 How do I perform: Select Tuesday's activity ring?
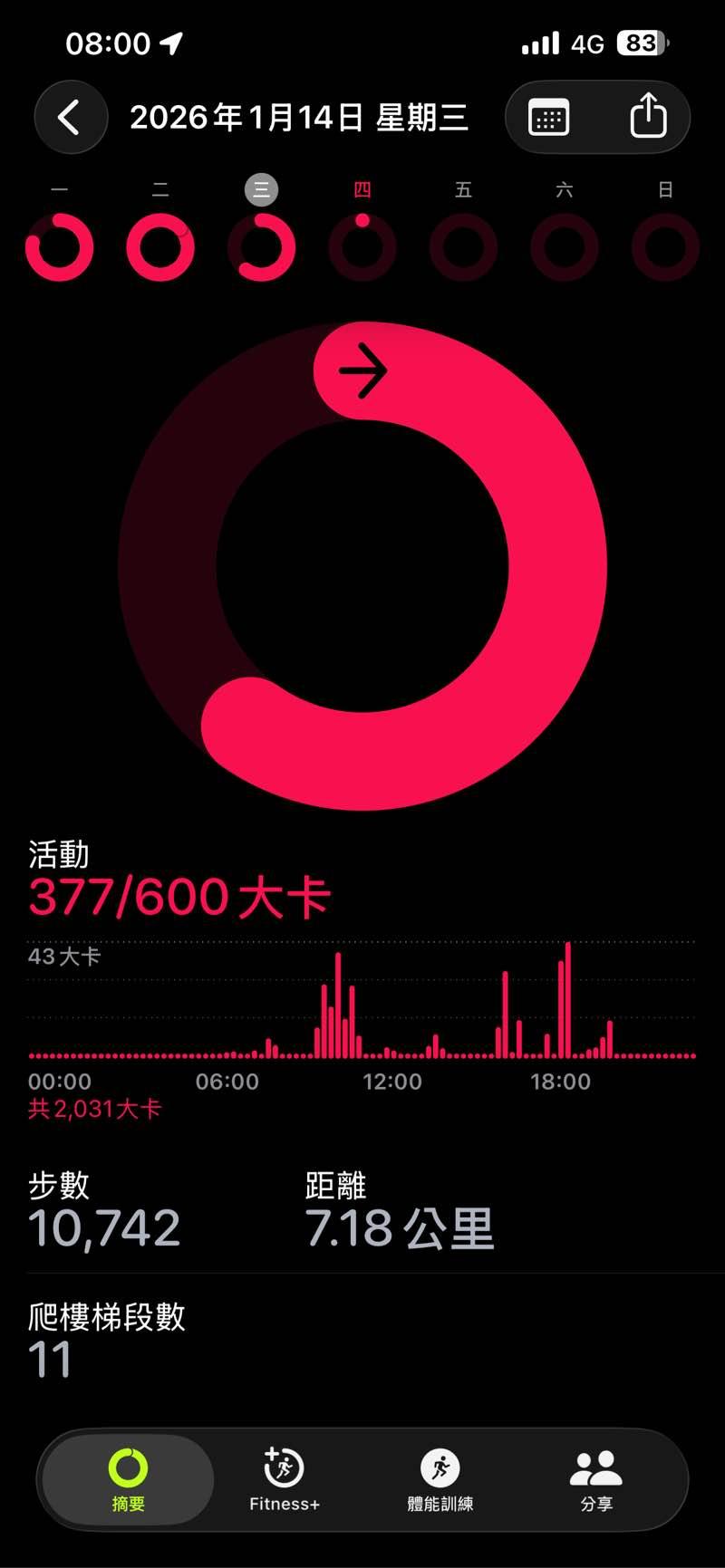(160, 245)
